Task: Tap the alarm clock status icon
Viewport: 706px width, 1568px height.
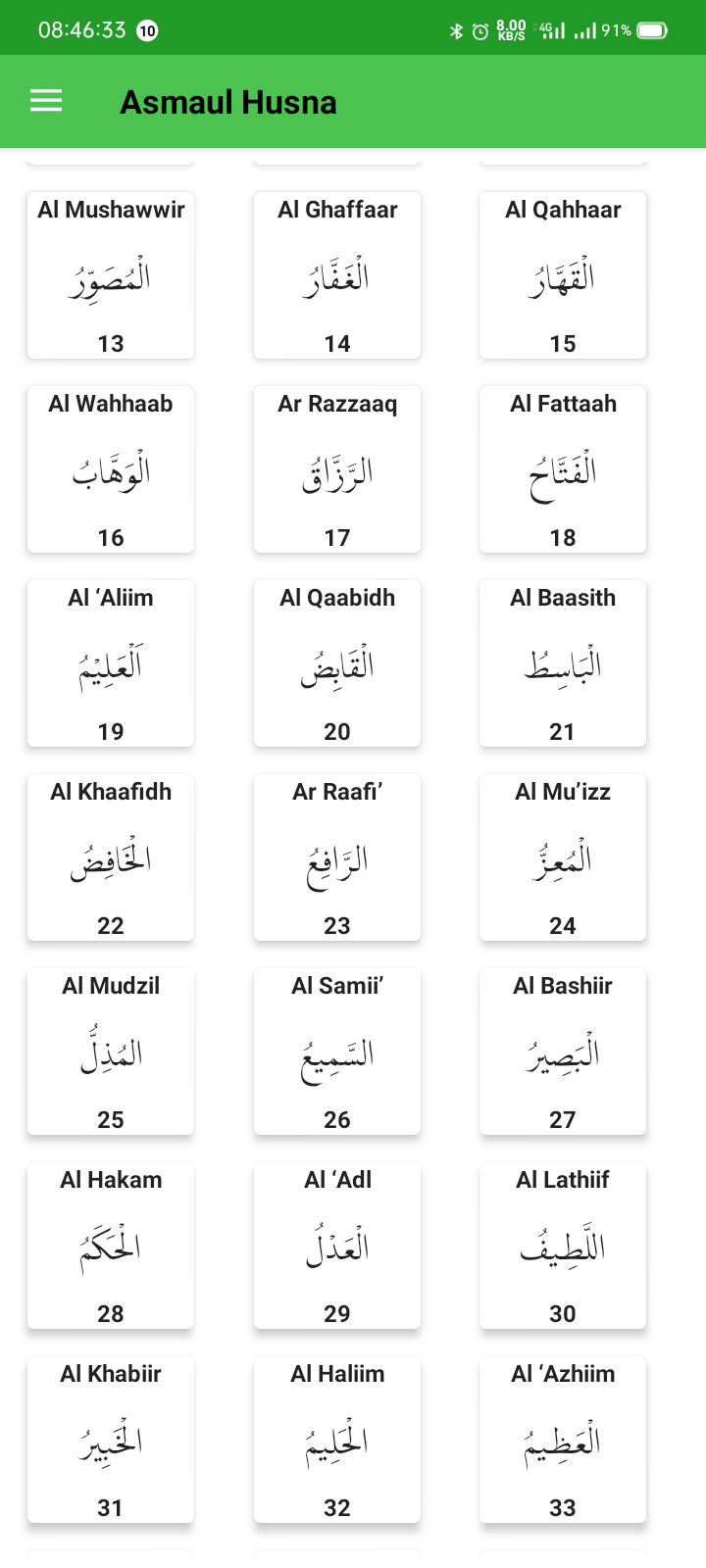Action: point(479,28)
